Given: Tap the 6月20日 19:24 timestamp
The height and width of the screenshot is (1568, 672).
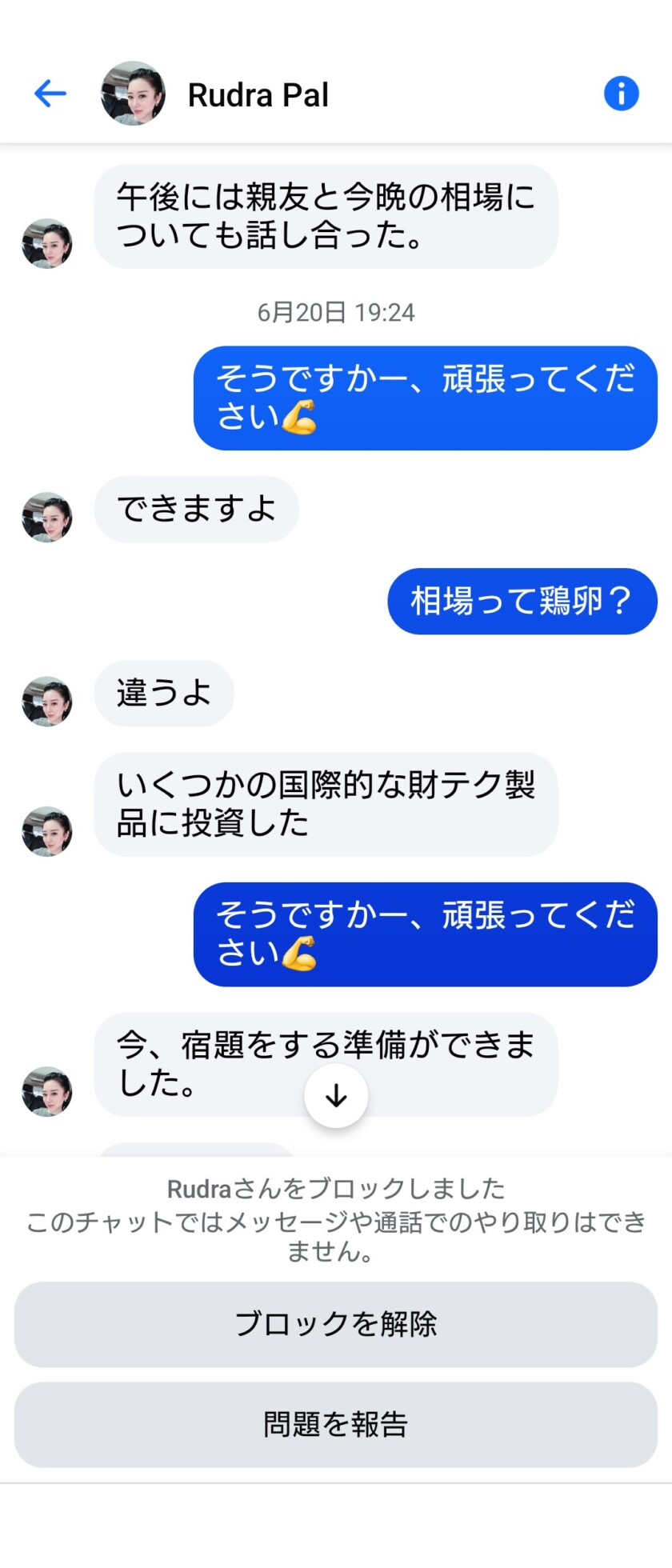Looking at the screenshot, I should (336, 312).
